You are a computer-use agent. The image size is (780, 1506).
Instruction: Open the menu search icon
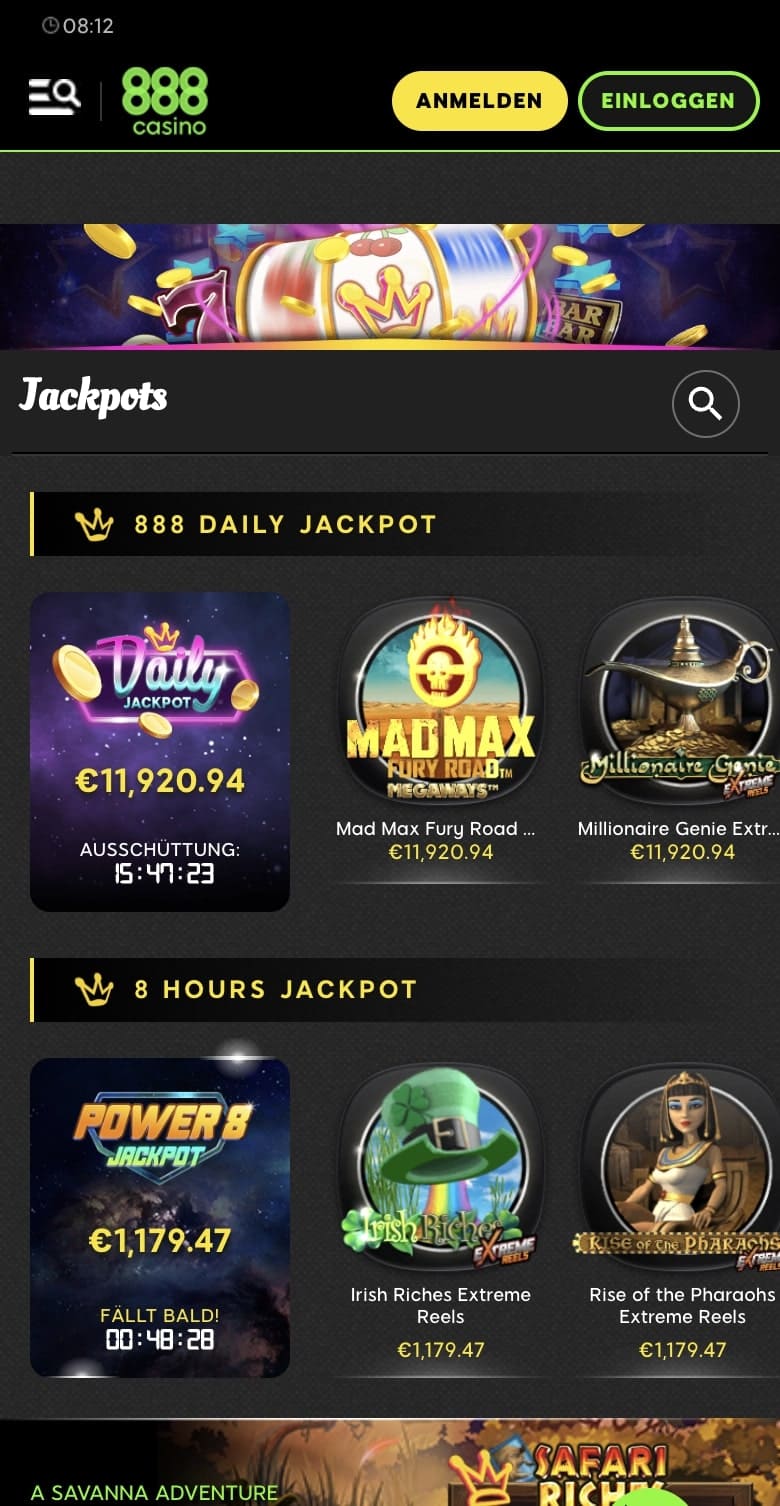[x=54, y=98]
